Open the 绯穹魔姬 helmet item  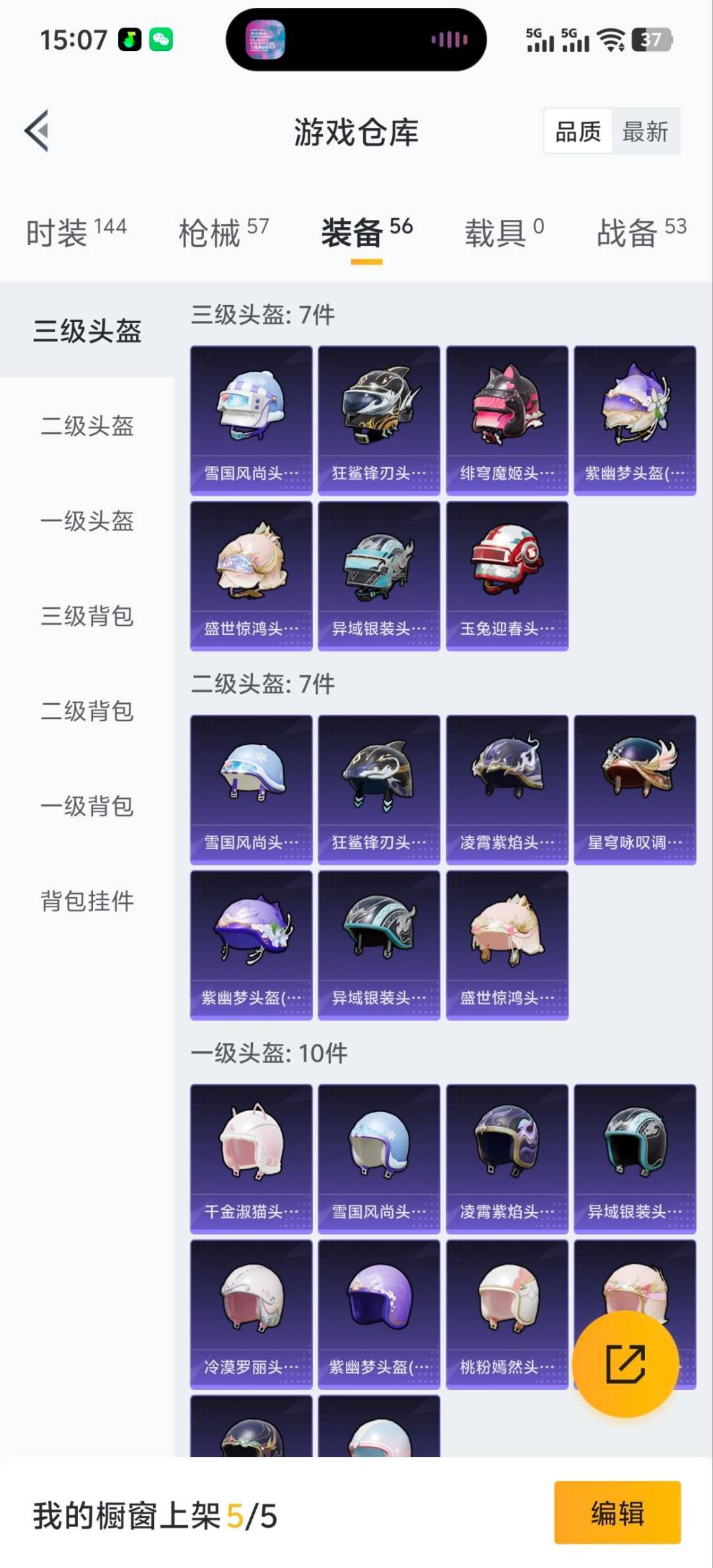[x=506, y=416]
